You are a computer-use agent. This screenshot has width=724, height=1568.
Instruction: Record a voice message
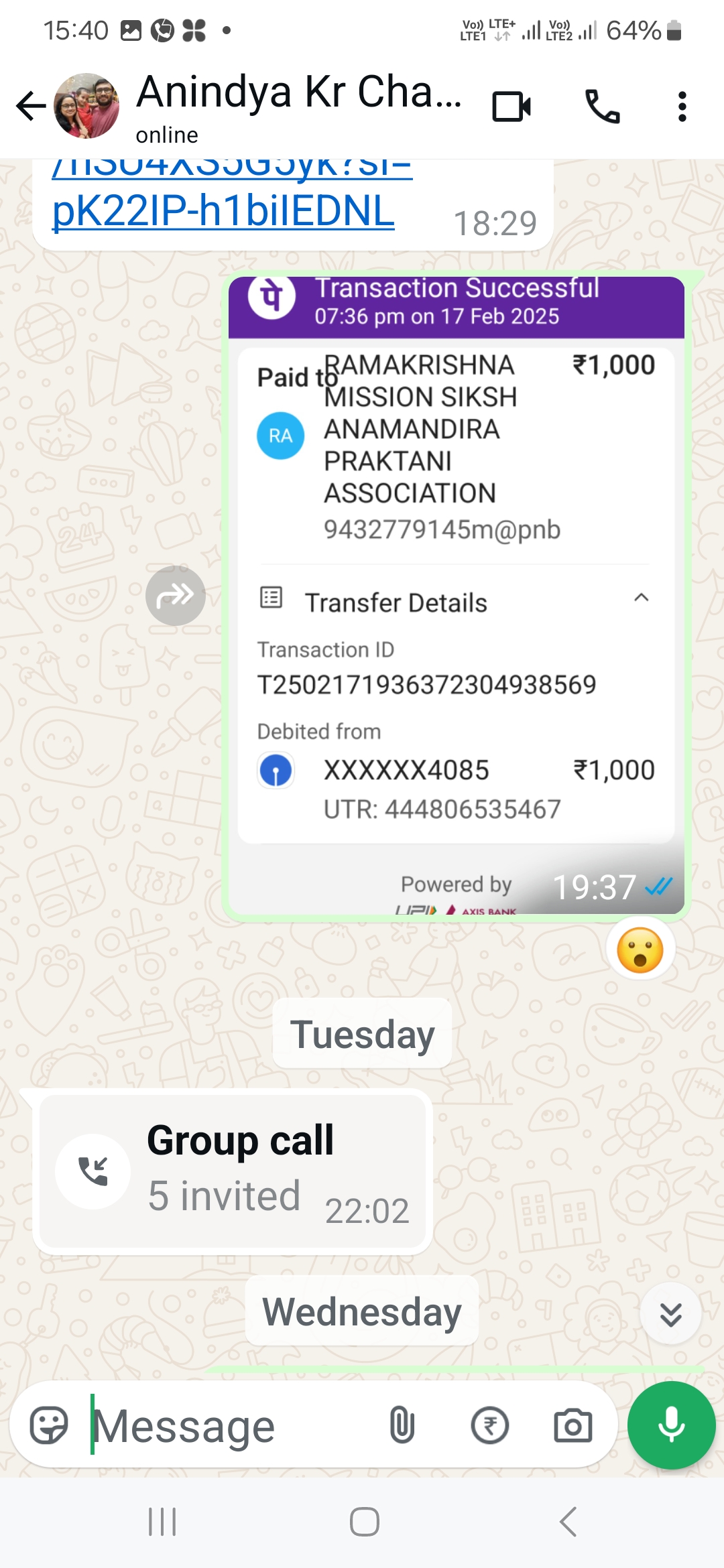pos(671,1425)
